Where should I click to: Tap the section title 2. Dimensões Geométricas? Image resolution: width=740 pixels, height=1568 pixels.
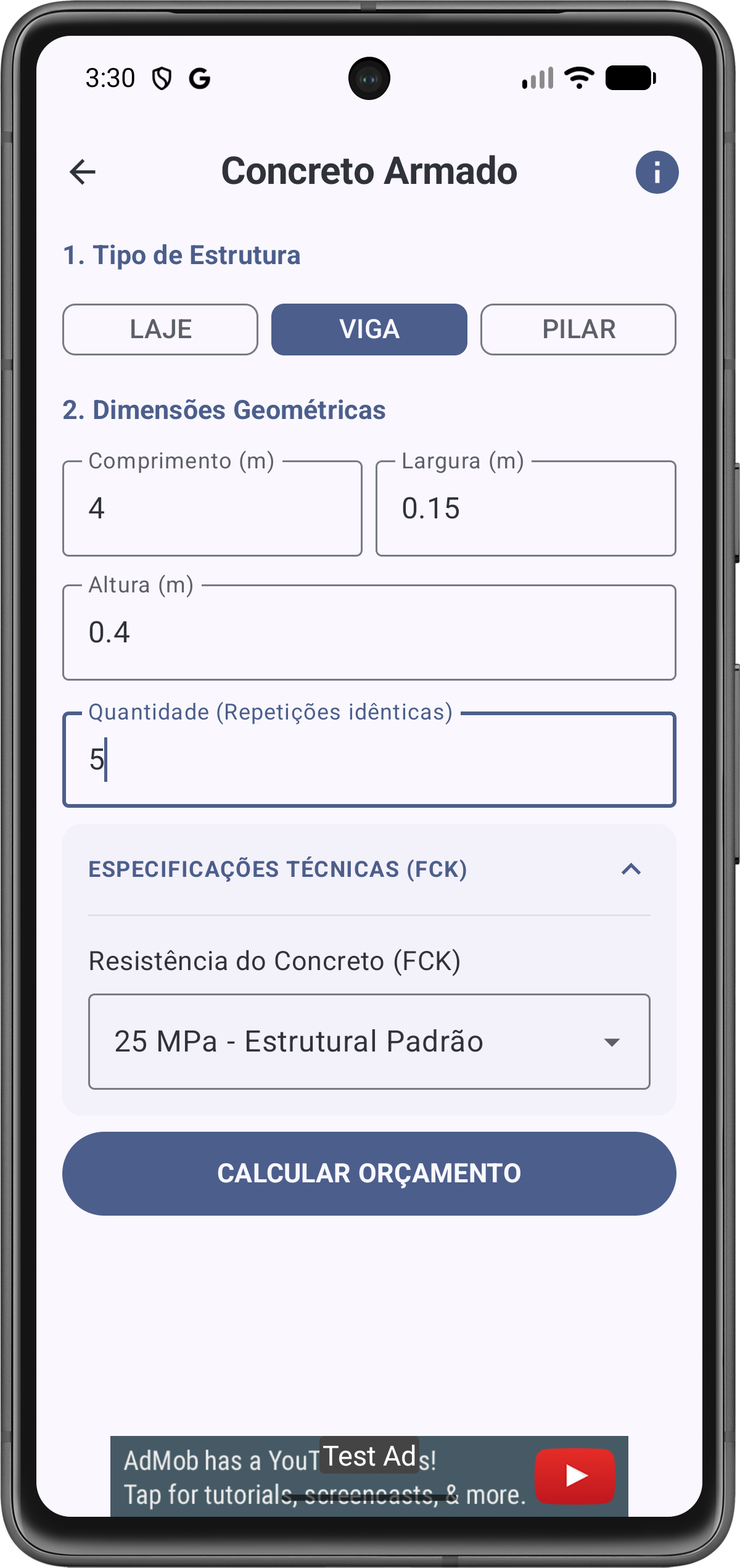pyautogui.click(x=224, y=409)
